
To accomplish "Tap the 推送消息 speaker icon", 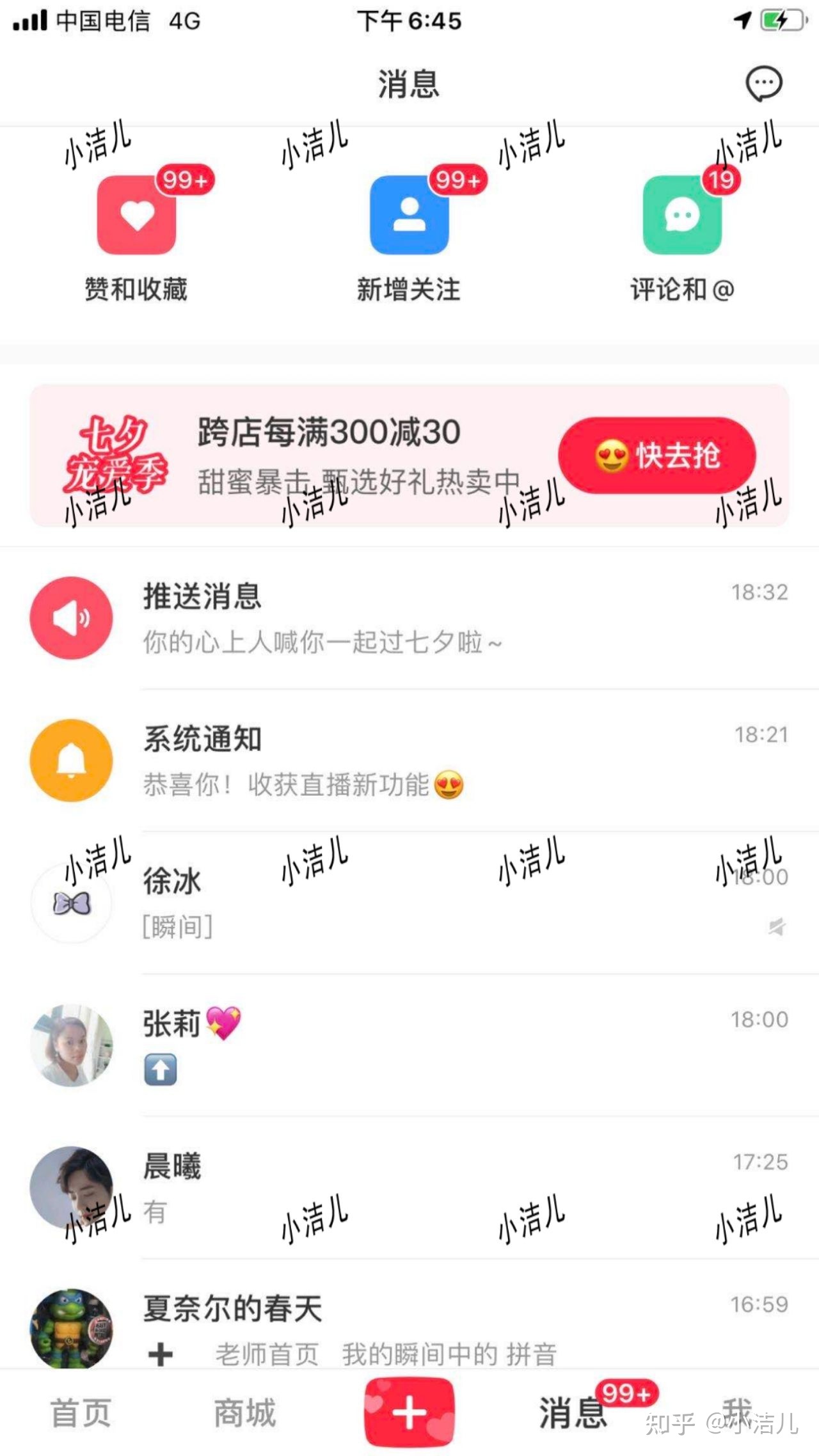I will pyautogui.click(x=71, y=616).
